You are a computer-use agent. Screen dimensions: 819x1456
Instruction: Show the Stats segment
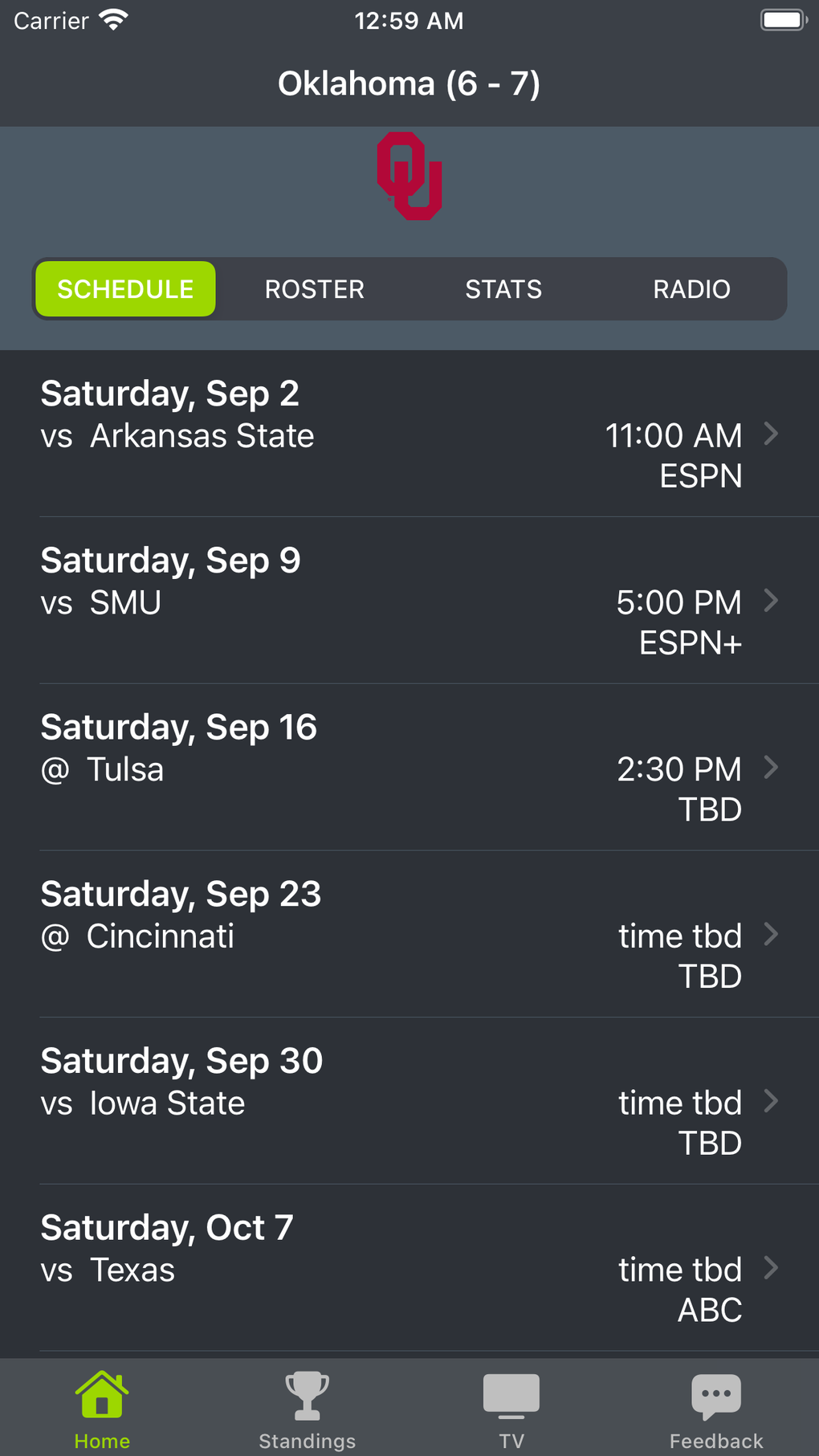(503, 289)
